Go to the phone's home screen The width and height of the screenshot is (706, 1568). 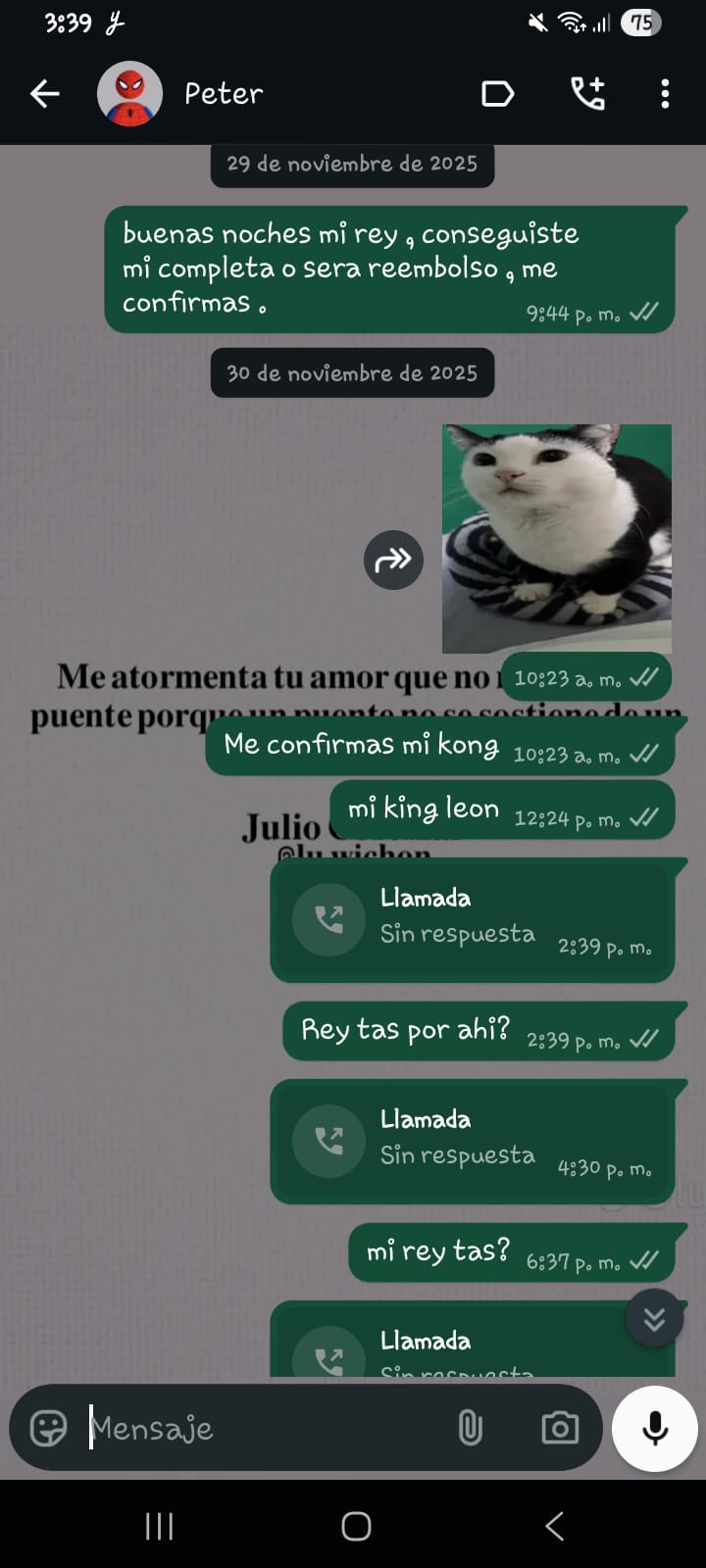pos(355,1526)
